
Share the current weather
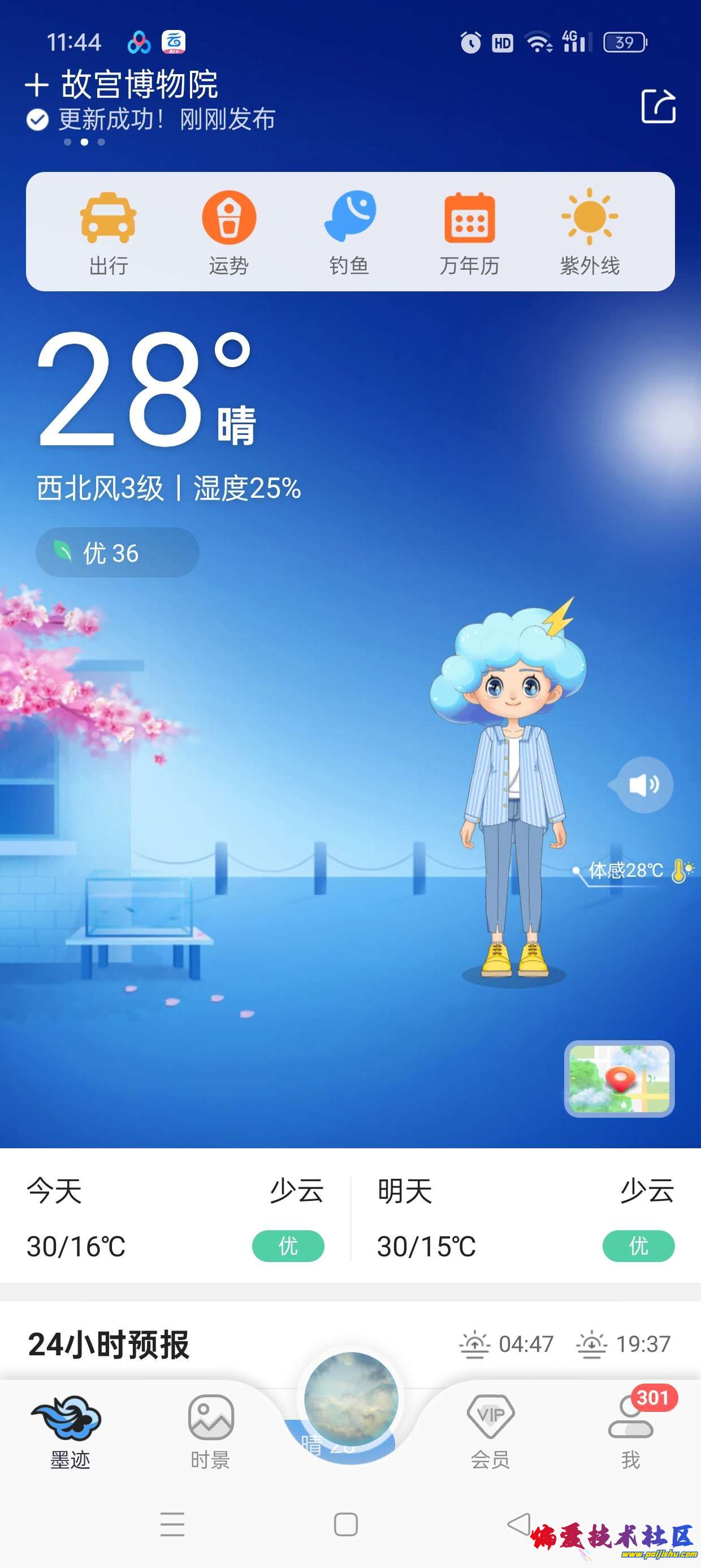tap(659, 106)
